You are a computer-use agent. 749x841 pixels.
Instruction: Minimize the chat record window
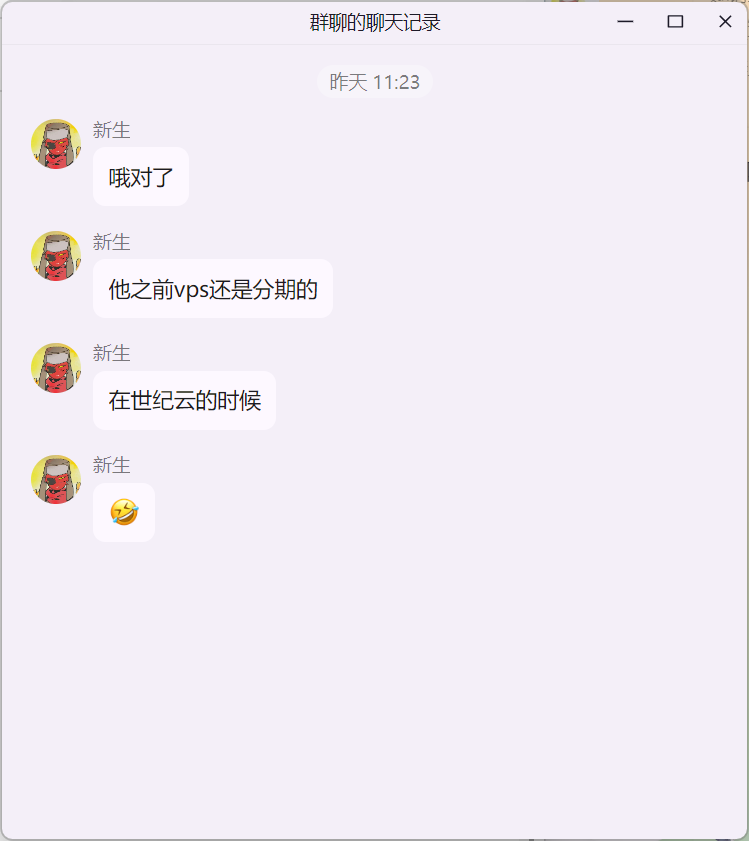626,22
